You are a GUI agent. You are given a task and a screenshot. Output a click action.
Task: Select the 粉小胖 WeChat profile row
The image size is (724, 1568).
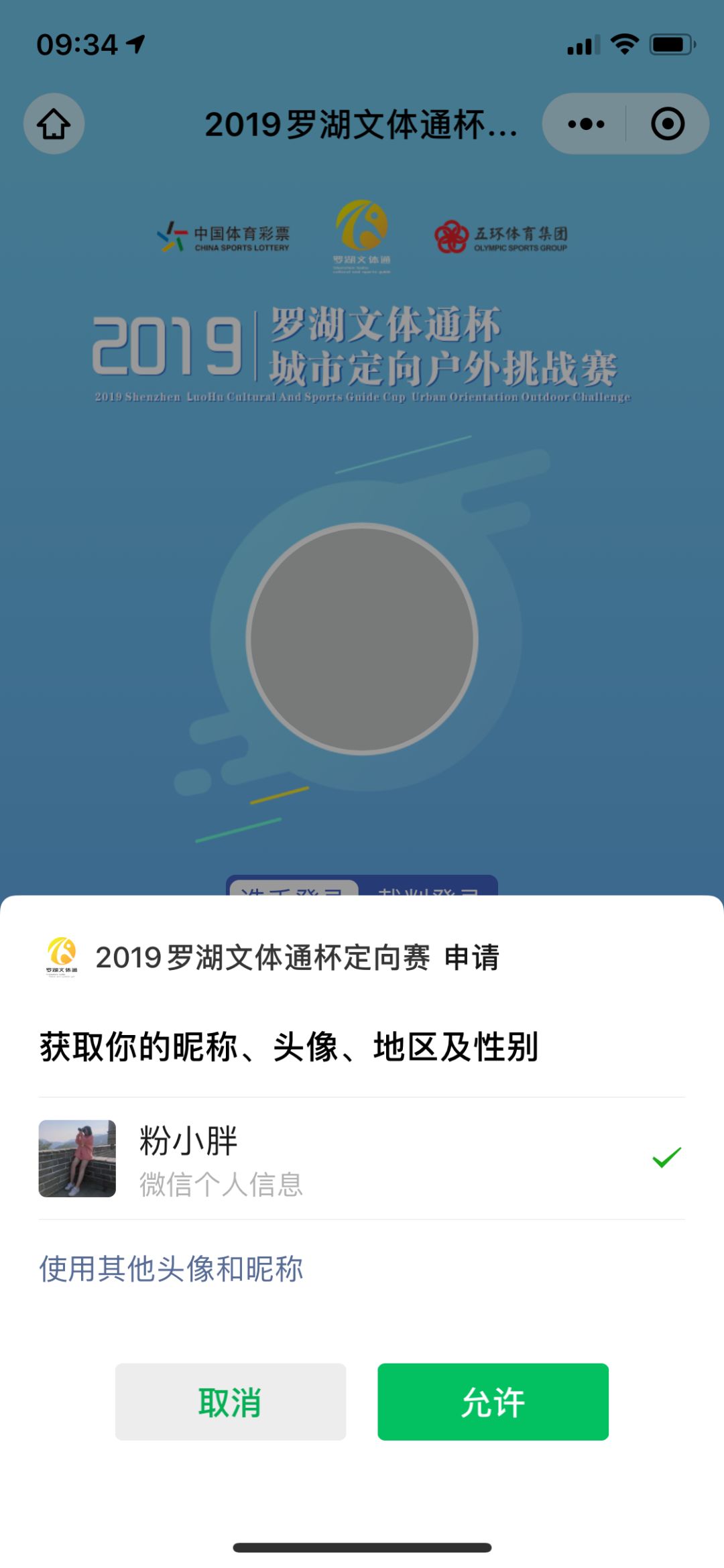tap(362, 1158)
